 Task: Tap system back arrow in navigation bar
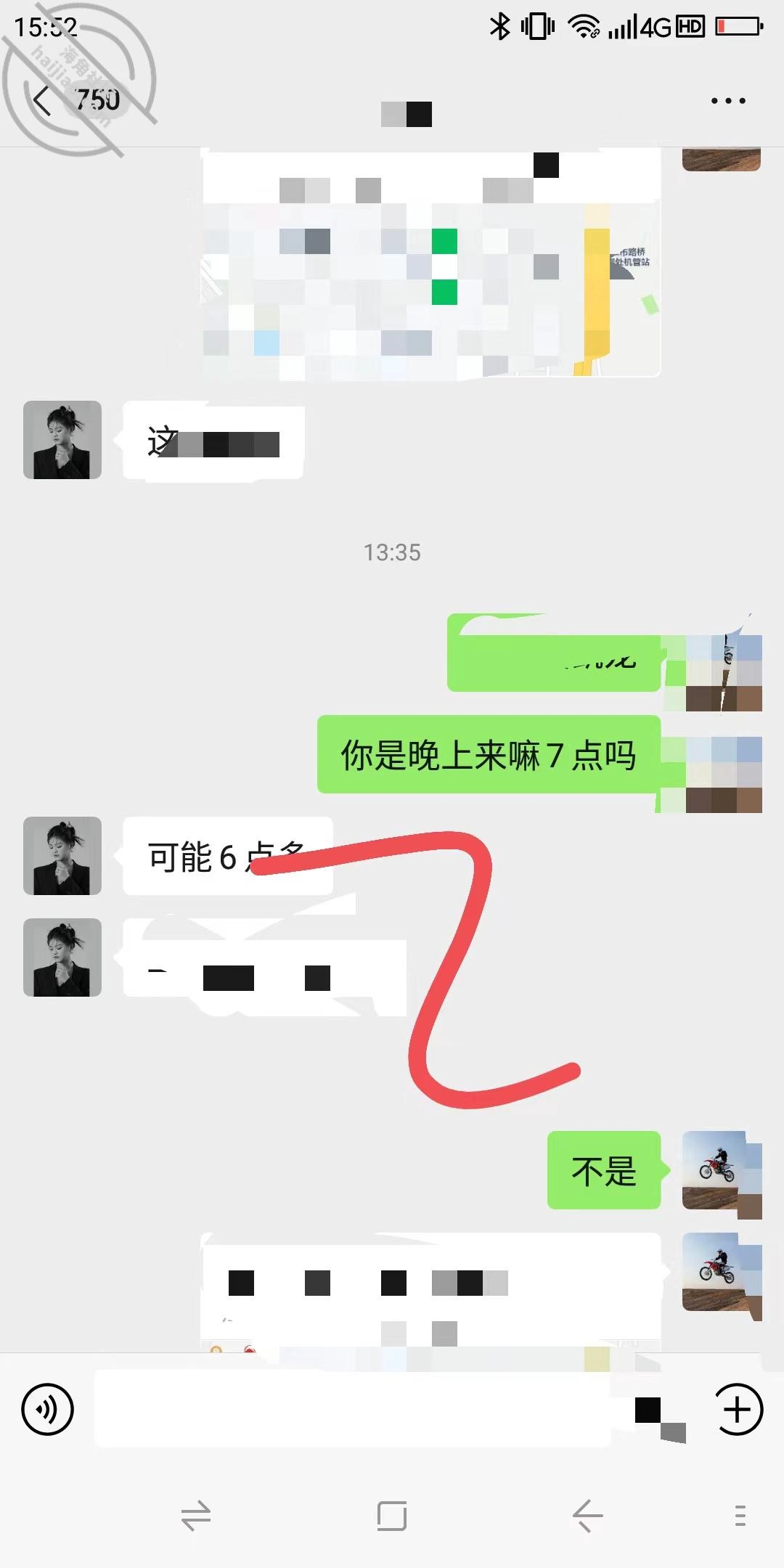tap(587, 1516)
